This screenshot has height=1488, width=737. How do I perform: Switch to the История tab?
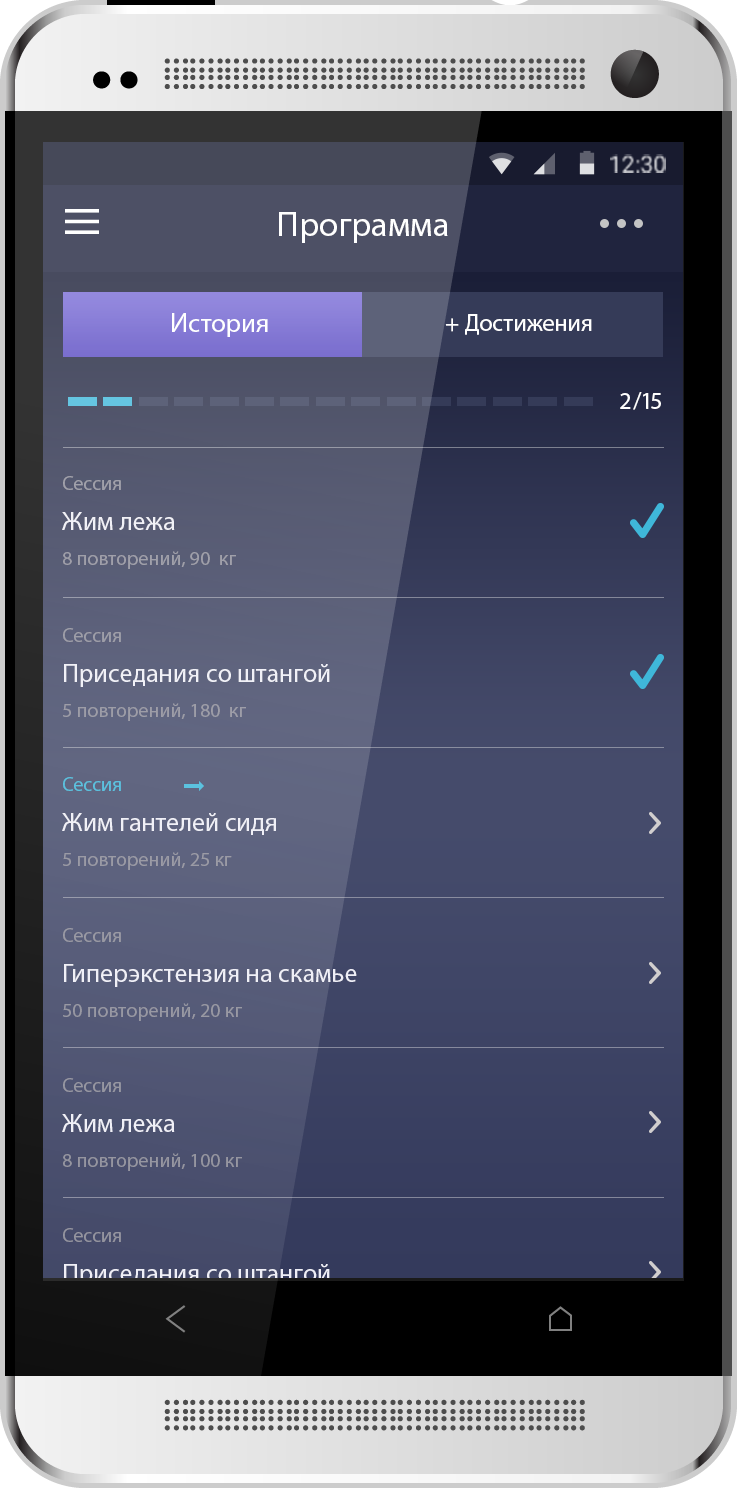(212, 324)
